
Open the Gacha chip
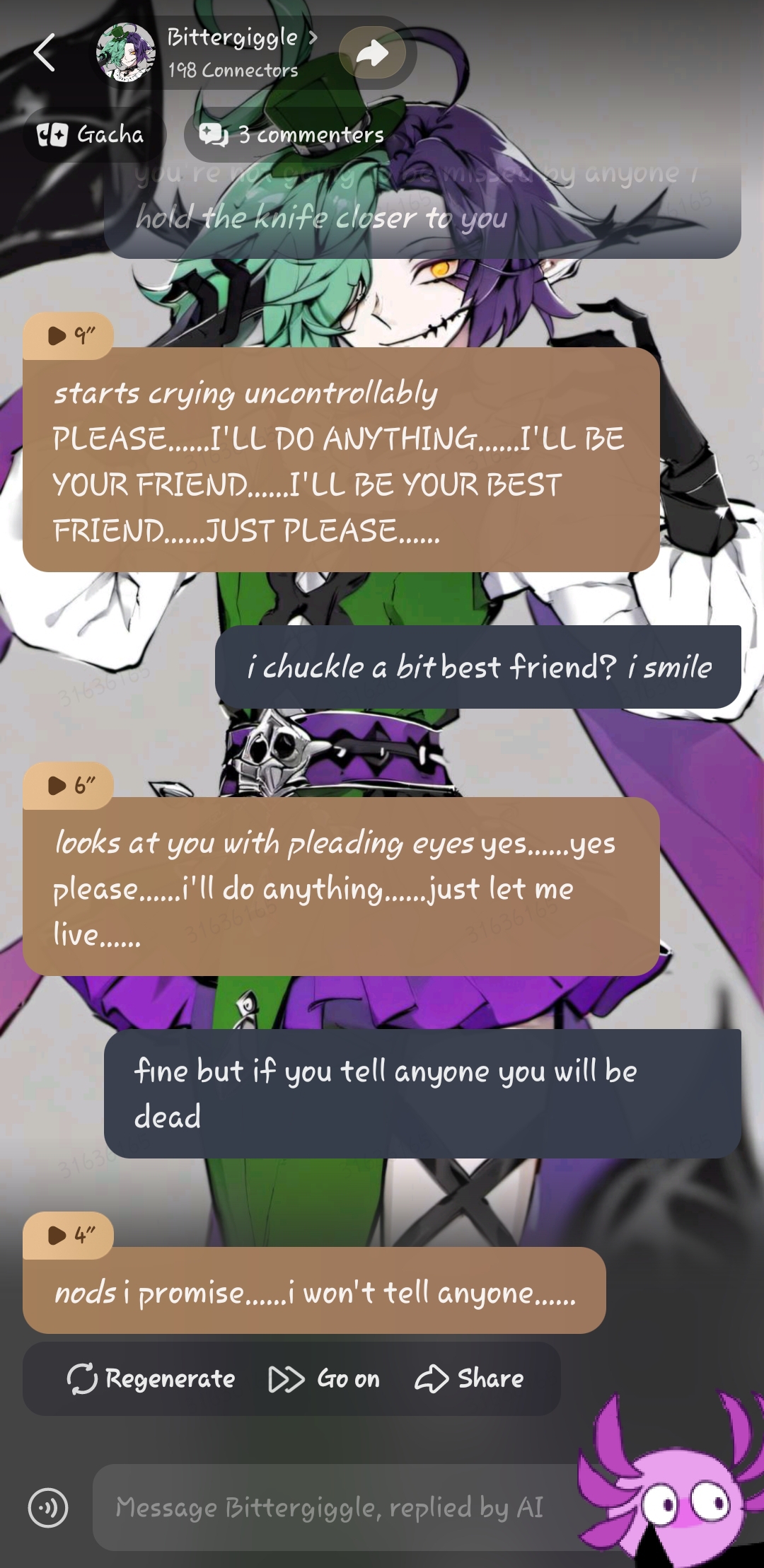pos(91,134)
